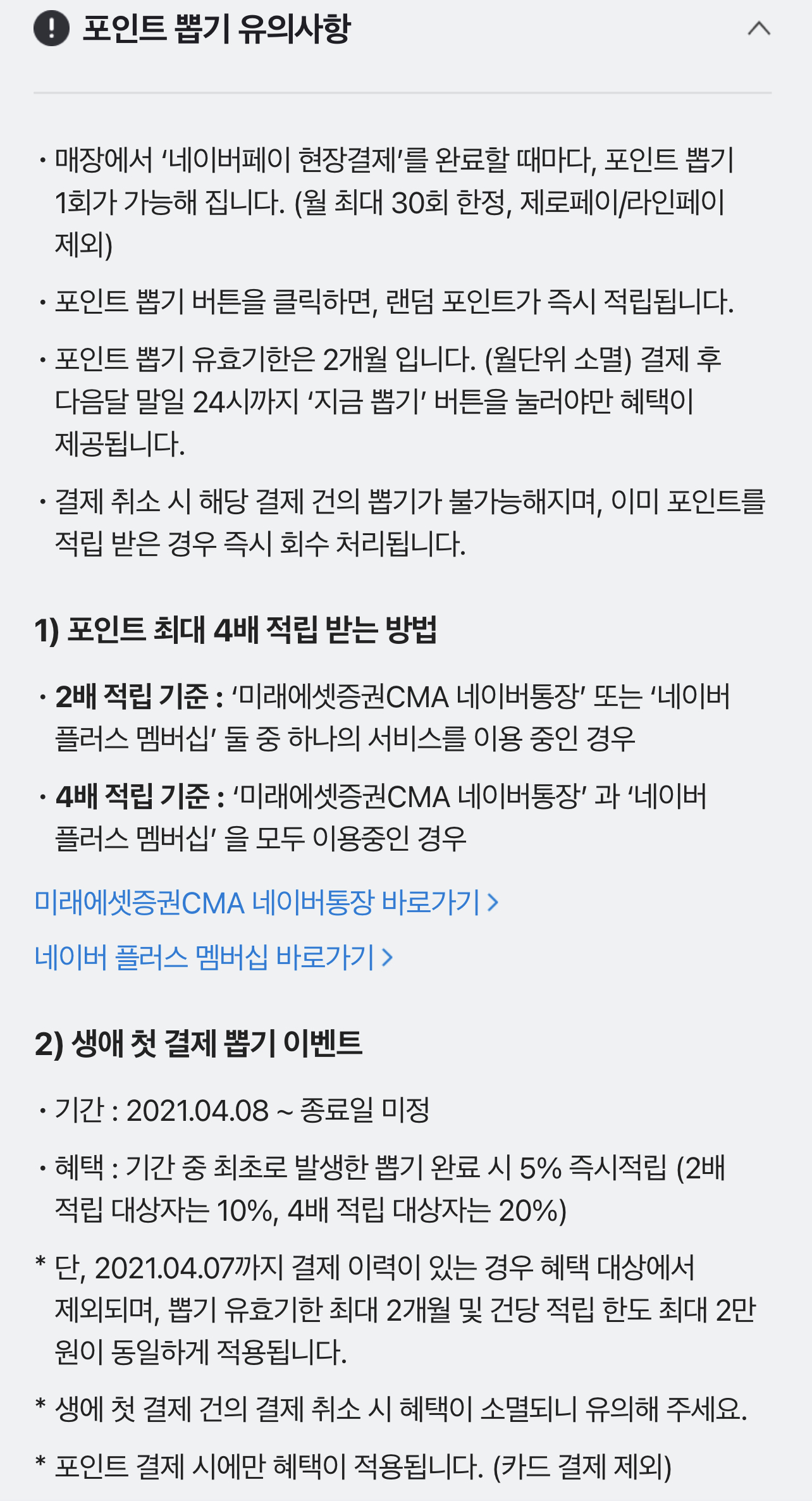
Task: Open 네이버 플러스 멤버십 바로가기 link
Action: (x=213, y=958)
